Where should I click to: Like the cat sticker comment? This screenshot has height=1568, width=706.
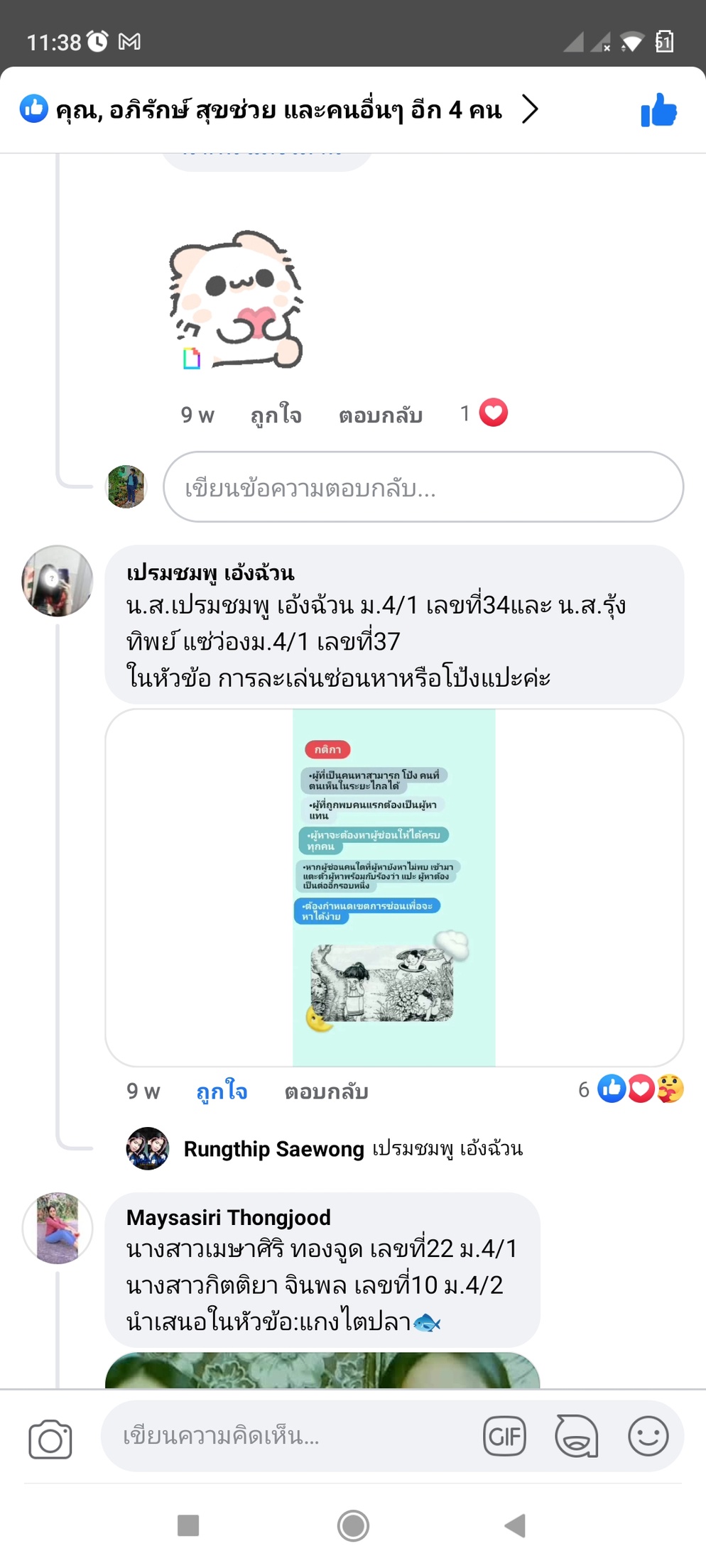276,415
